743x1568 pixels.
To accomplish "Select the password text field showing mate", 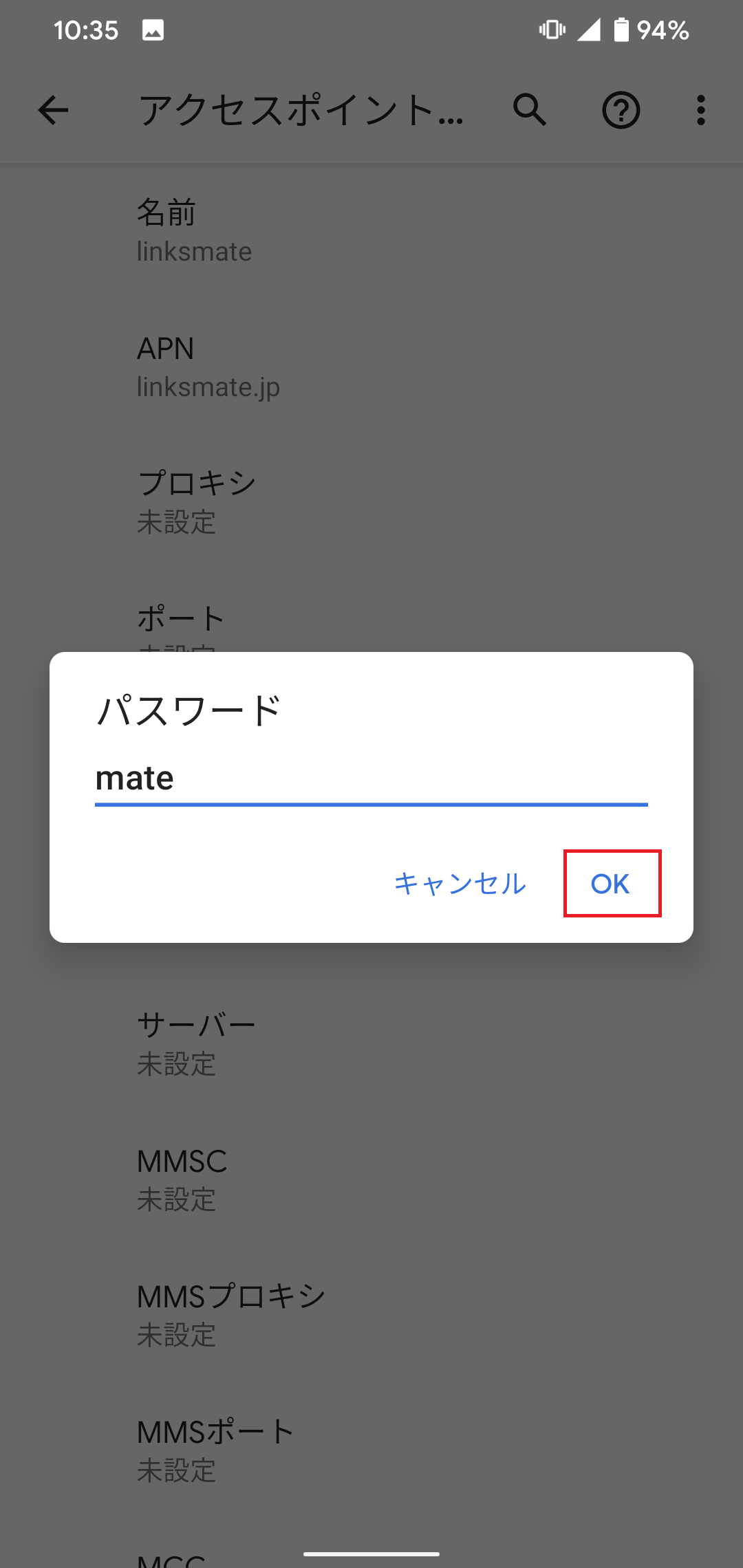I will pyautogui.click(x=371, y=779).
